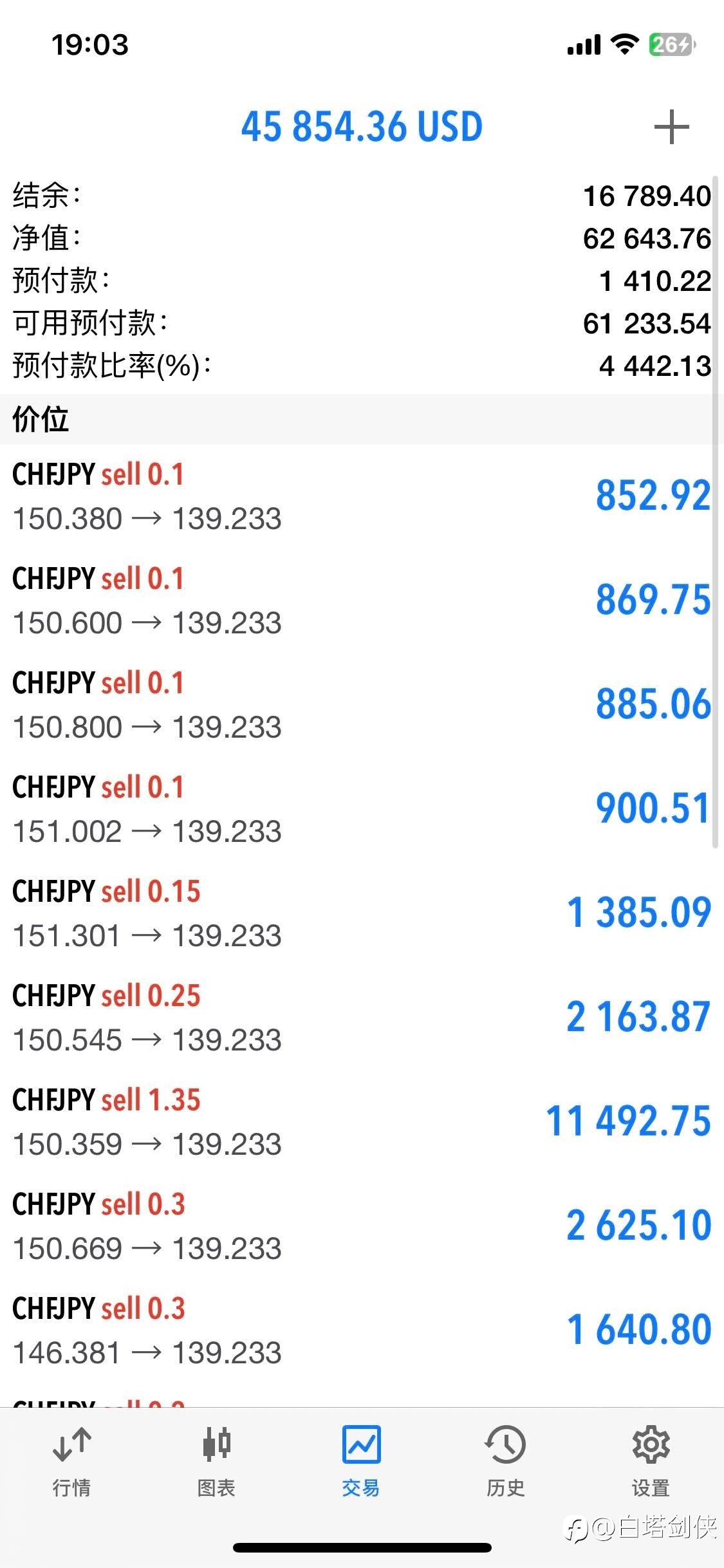This screenshot has width=724, height=1568.
Task: Select the CHFJPY sell 0.25 position
Action: pyautogui.click(x=362, y=1018)
